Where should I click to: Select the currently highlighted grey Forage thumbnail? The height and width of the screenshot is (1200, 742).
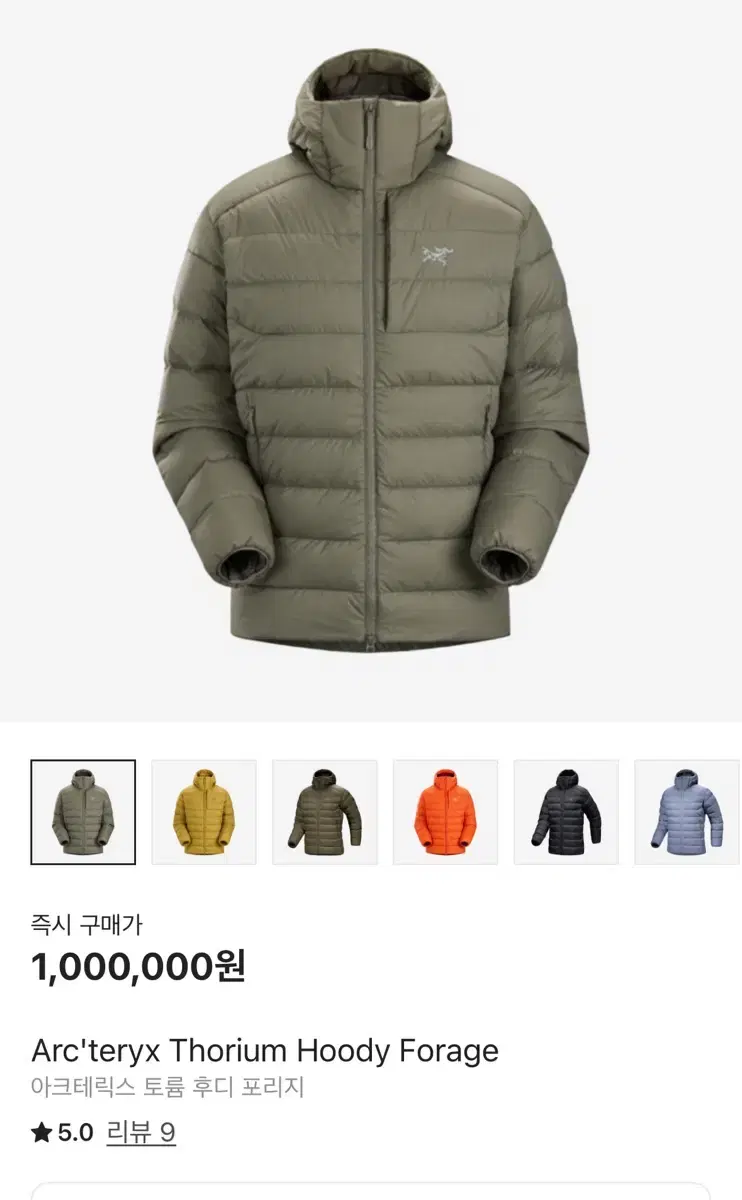tap(84, 811)
